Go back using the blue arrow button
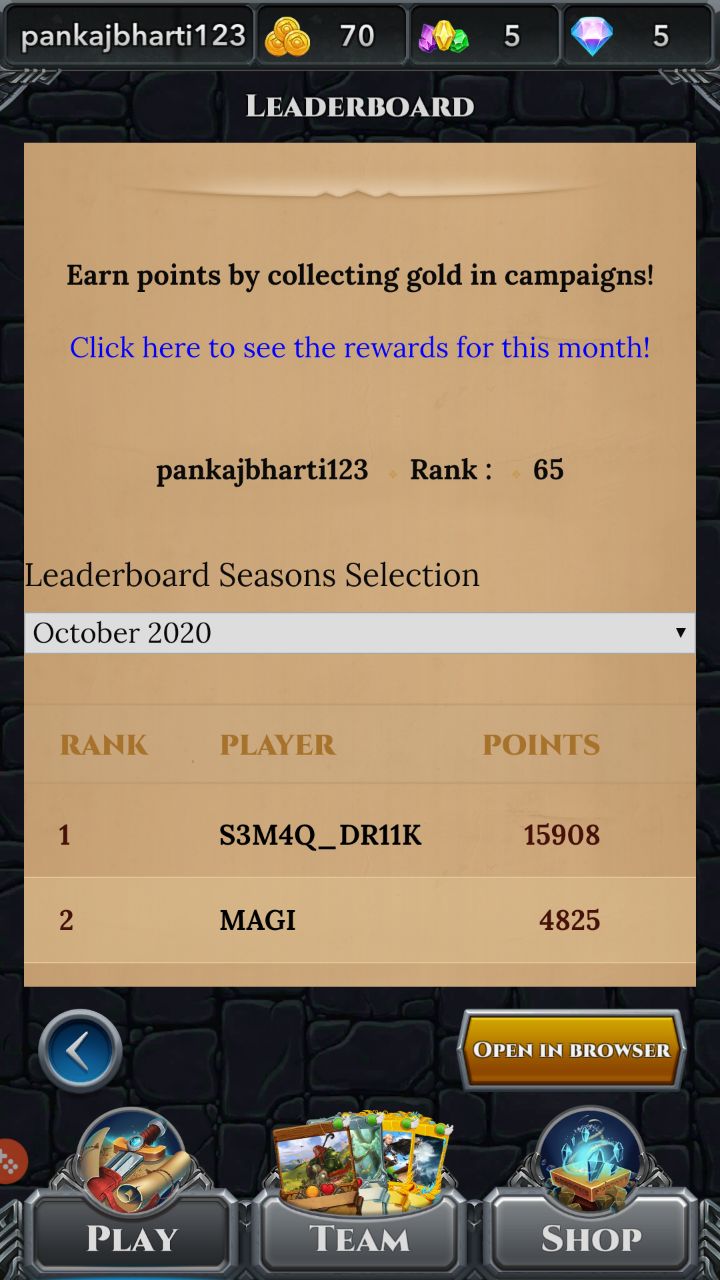This screenshot has height=1280, width=720. pos(80,1051)
